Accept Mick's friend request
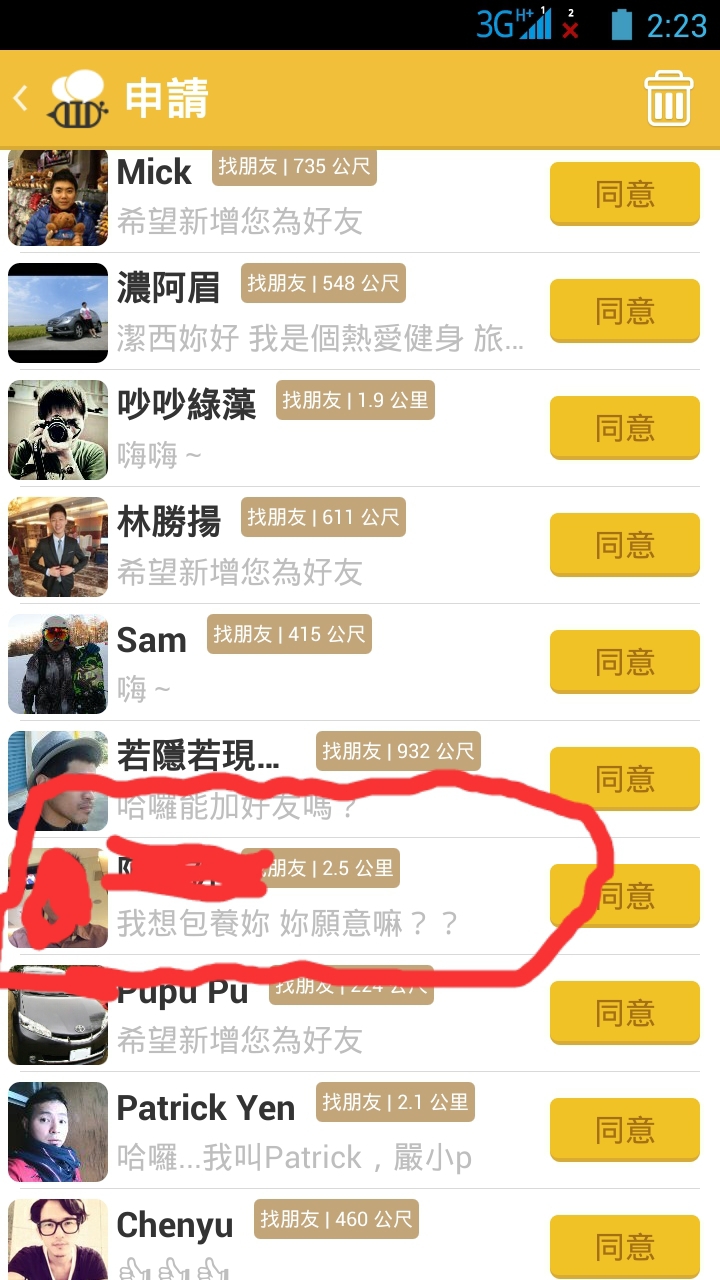The image size is (720, 1280). [x=625, y=194]
